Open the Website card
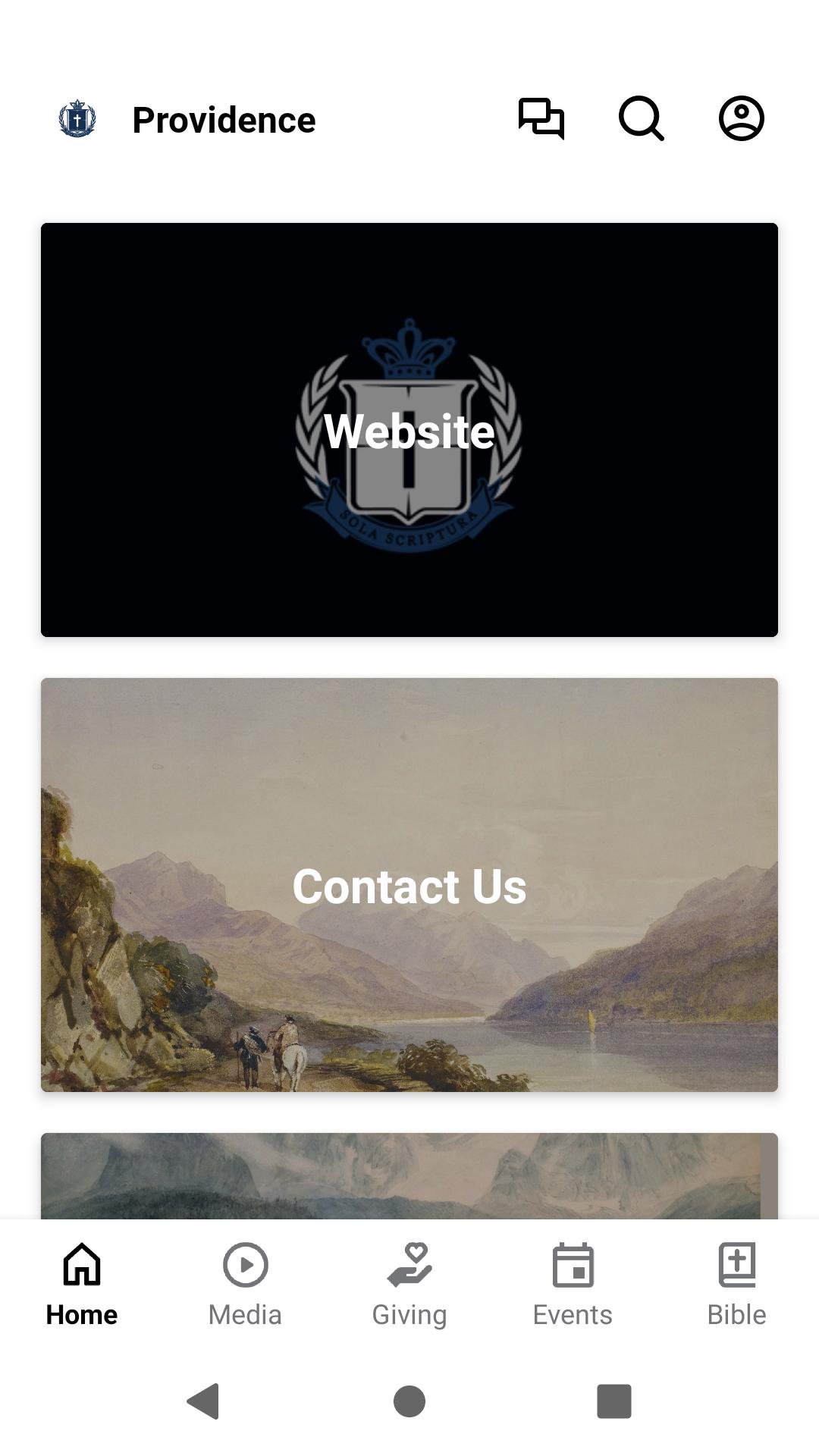Image resolution: width=819 pixels, height=1456 pixels. click(x=409, y=430)
